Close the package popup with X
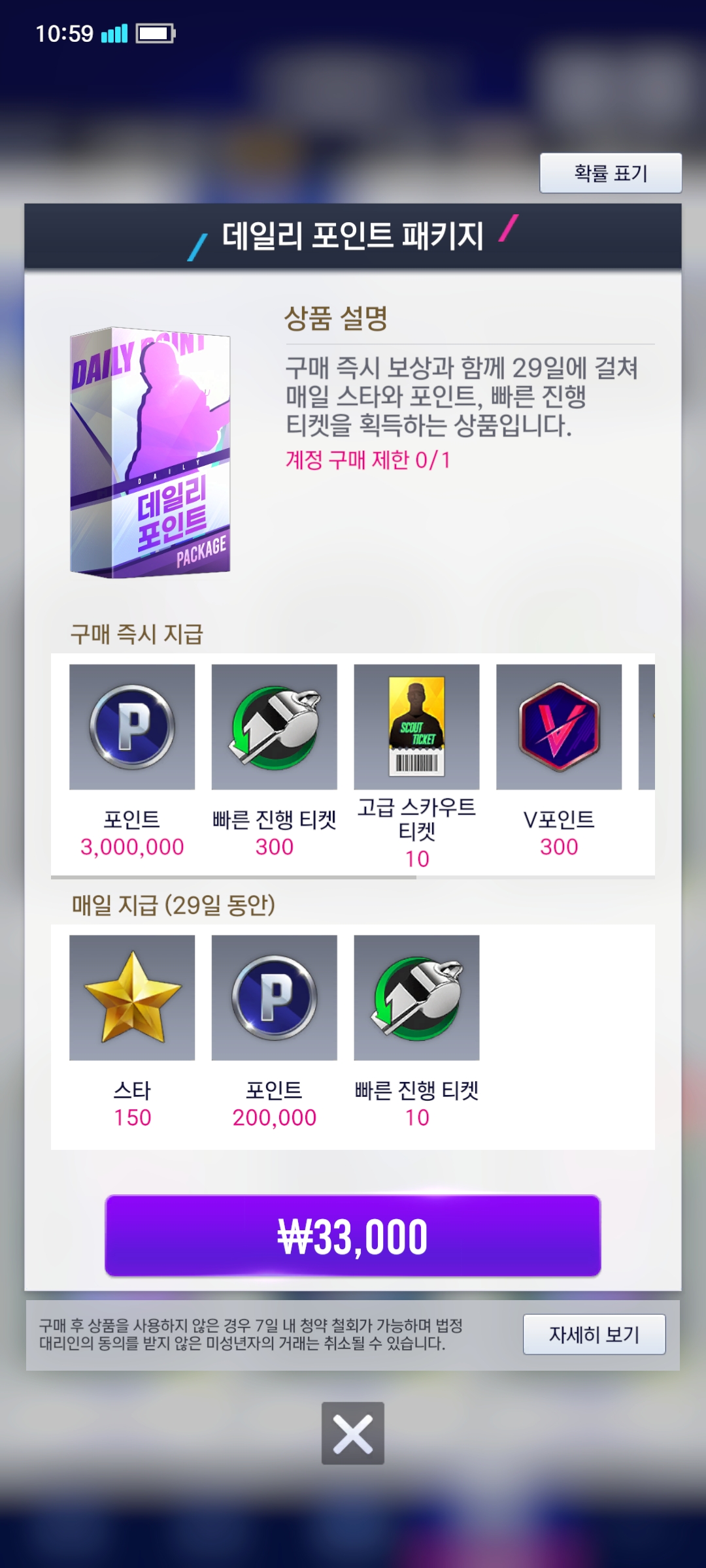706x1568 pixels. point(353,1433)
